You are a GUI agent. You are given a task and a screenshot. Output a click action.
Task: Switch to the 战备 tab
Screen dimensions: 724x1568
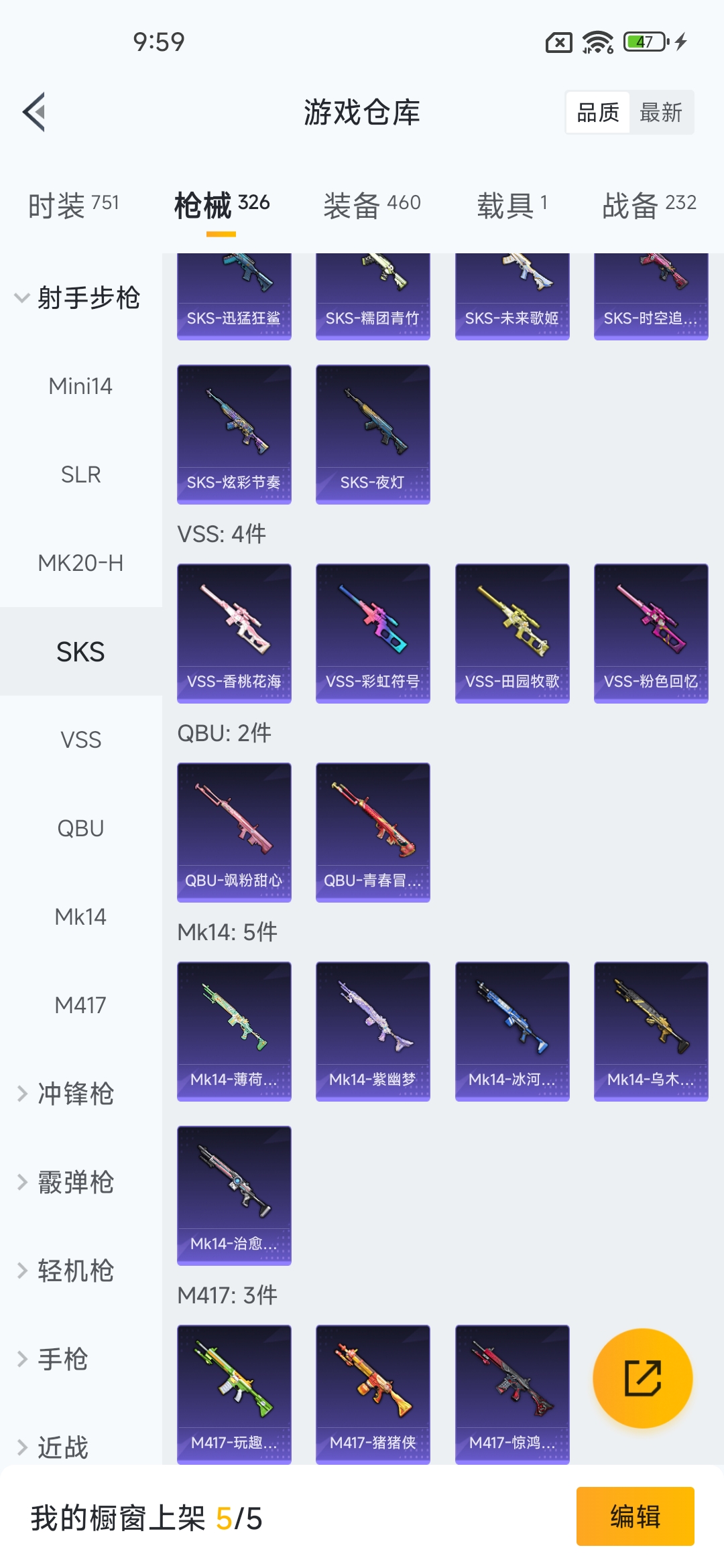coord(649,204)
